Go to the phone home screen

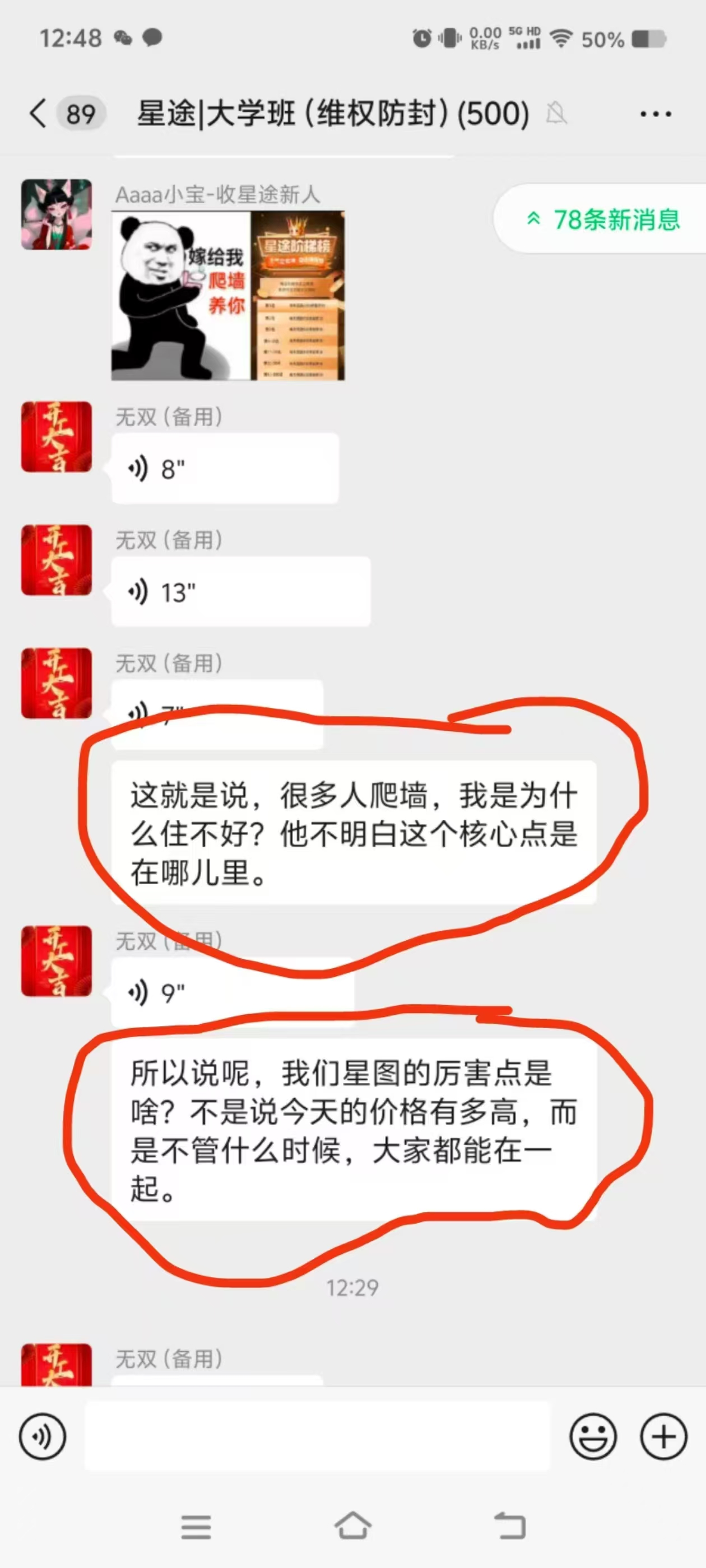pos(352,1526)
